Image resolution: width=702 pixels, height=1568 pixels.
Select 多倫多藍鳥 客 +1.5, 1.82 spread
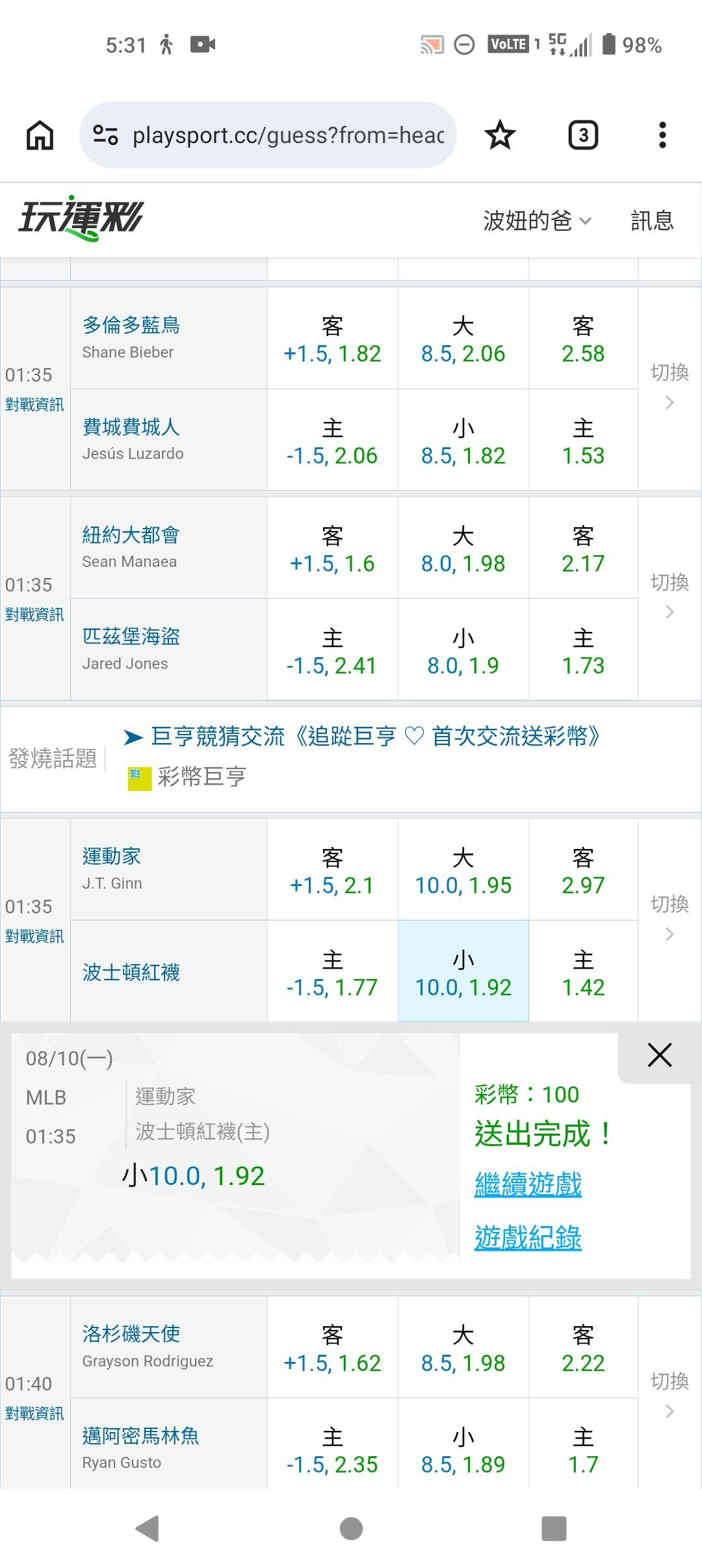tap(332, 339)
